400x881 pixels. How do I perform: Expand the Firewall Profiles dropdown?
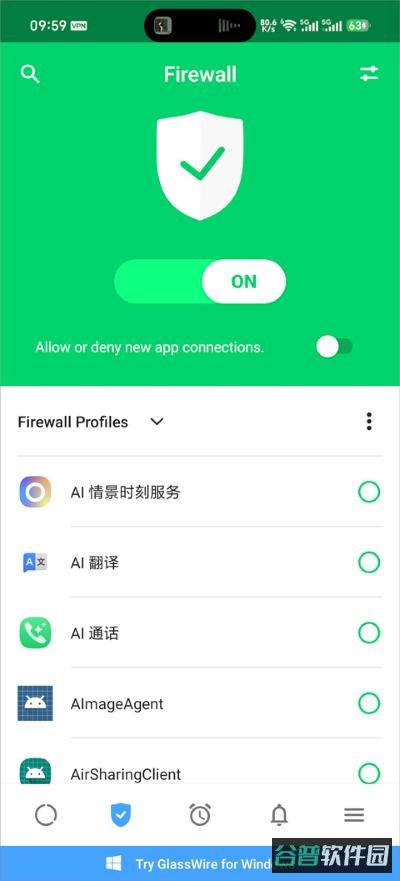pos(157,421)
